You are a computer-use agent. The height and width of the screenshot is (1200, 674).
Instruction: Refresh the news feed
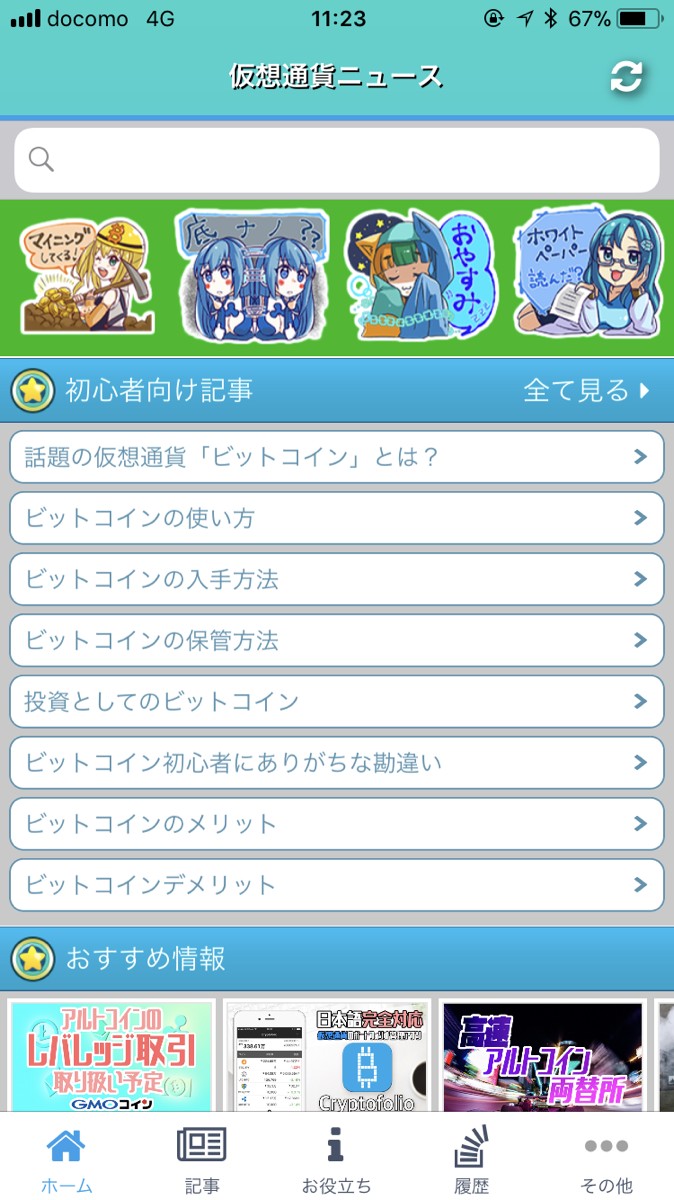click(626, 77)
